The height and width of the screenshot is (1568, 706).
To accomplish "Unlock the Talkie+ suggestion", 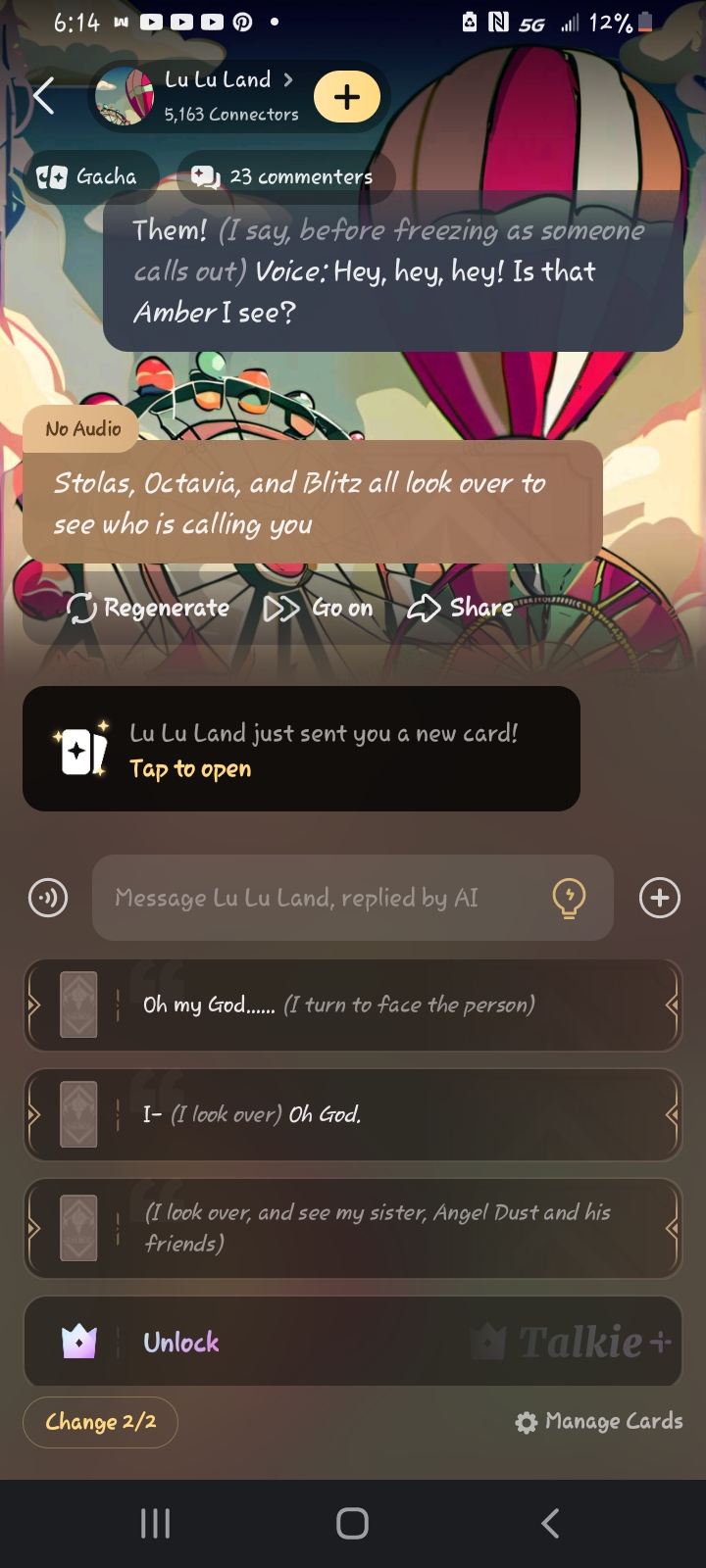I will pos(353,1342).
